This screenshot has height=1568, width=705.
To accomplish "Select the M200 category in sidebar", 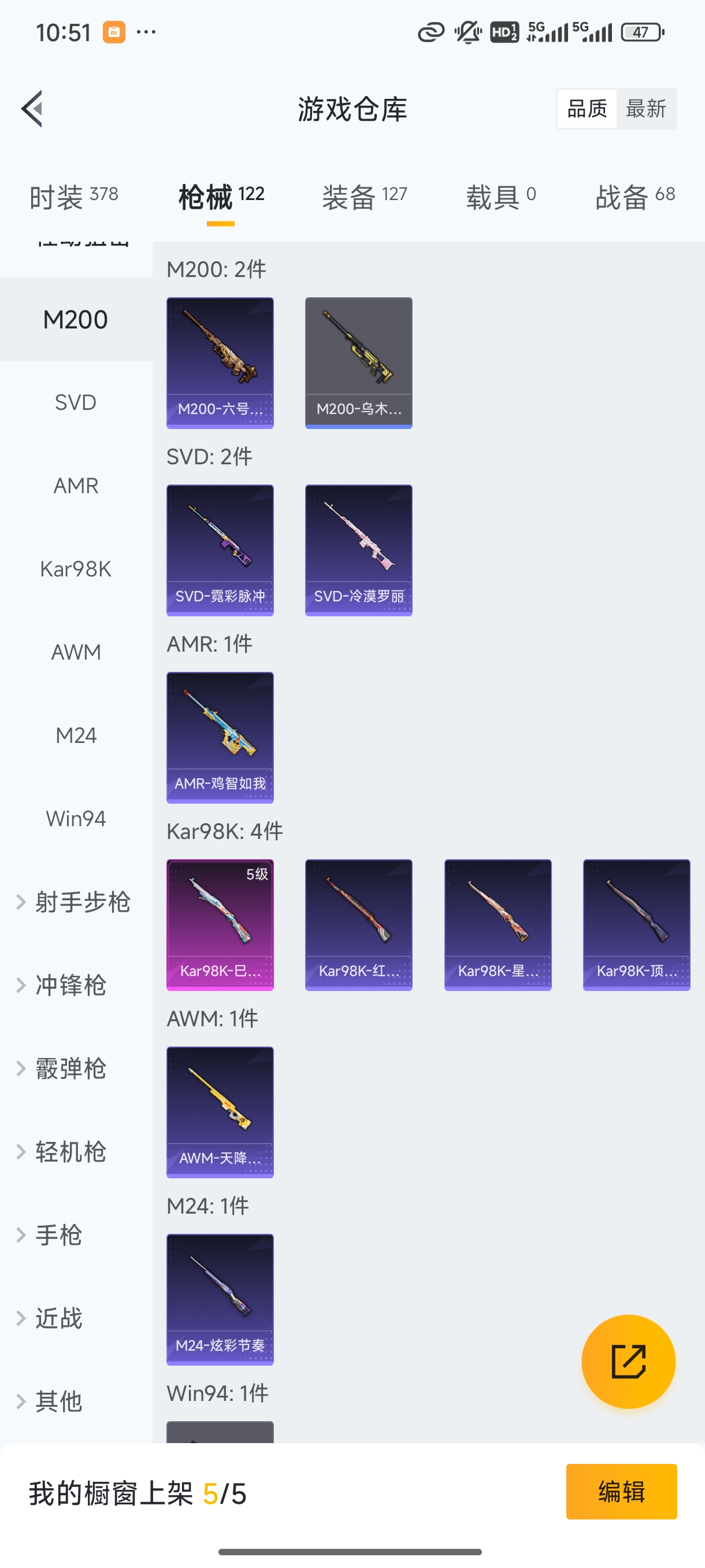I will click(x=76, y=319).
